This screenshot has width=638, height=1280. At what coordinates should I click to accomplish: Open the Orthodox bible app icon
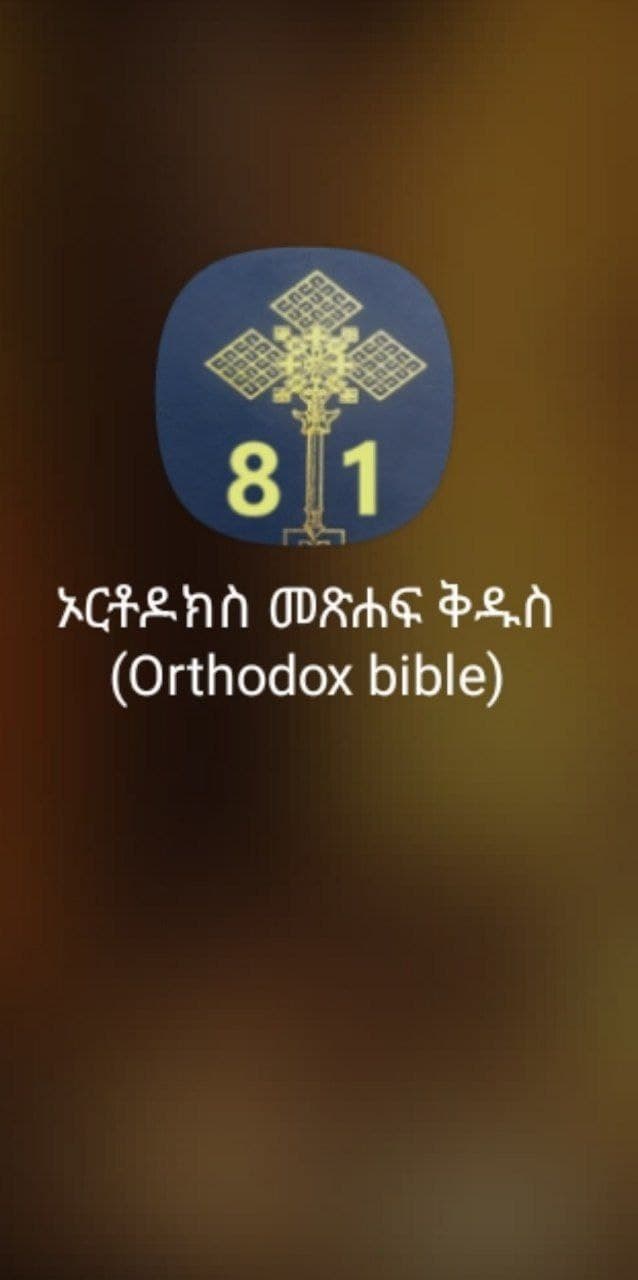(305, 396)
